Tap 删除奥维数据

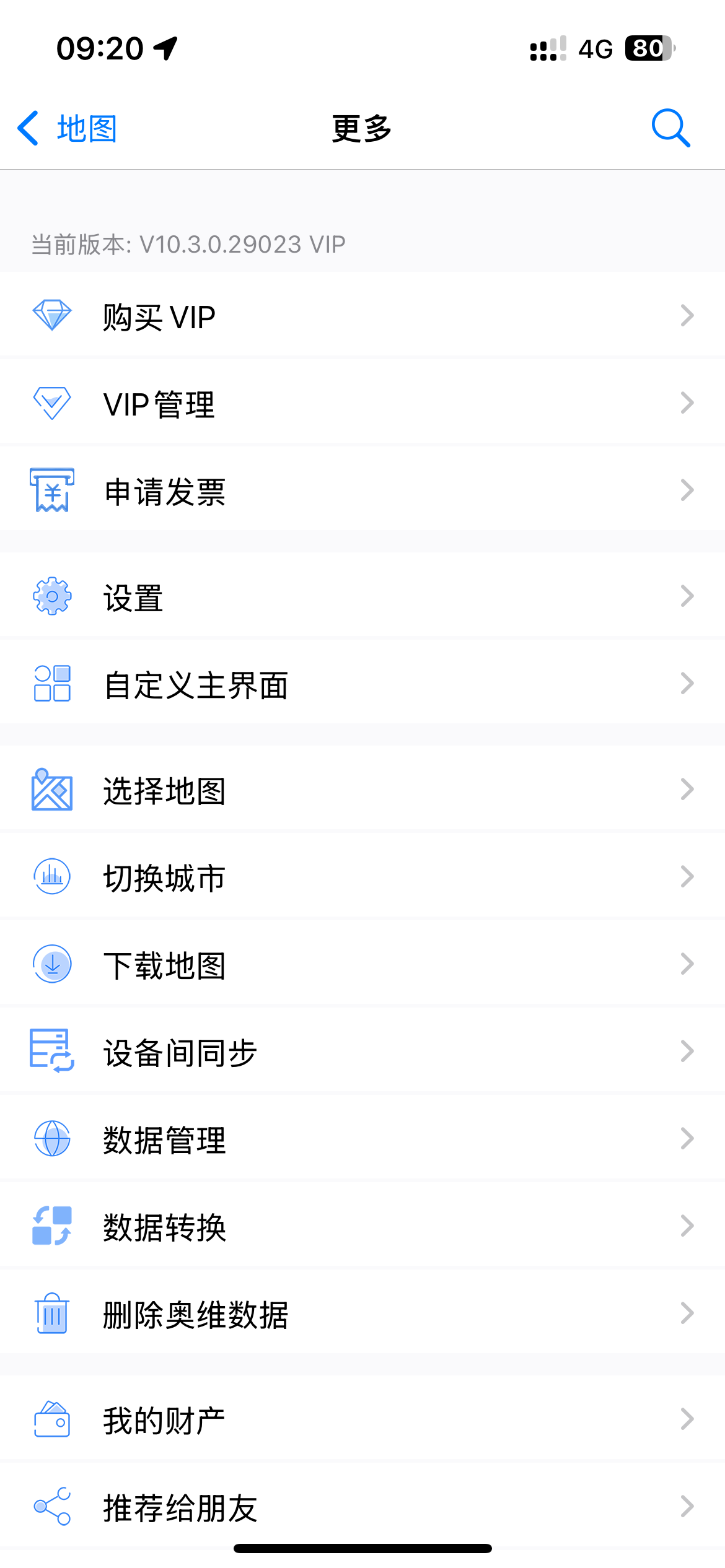coord(362,1313)
